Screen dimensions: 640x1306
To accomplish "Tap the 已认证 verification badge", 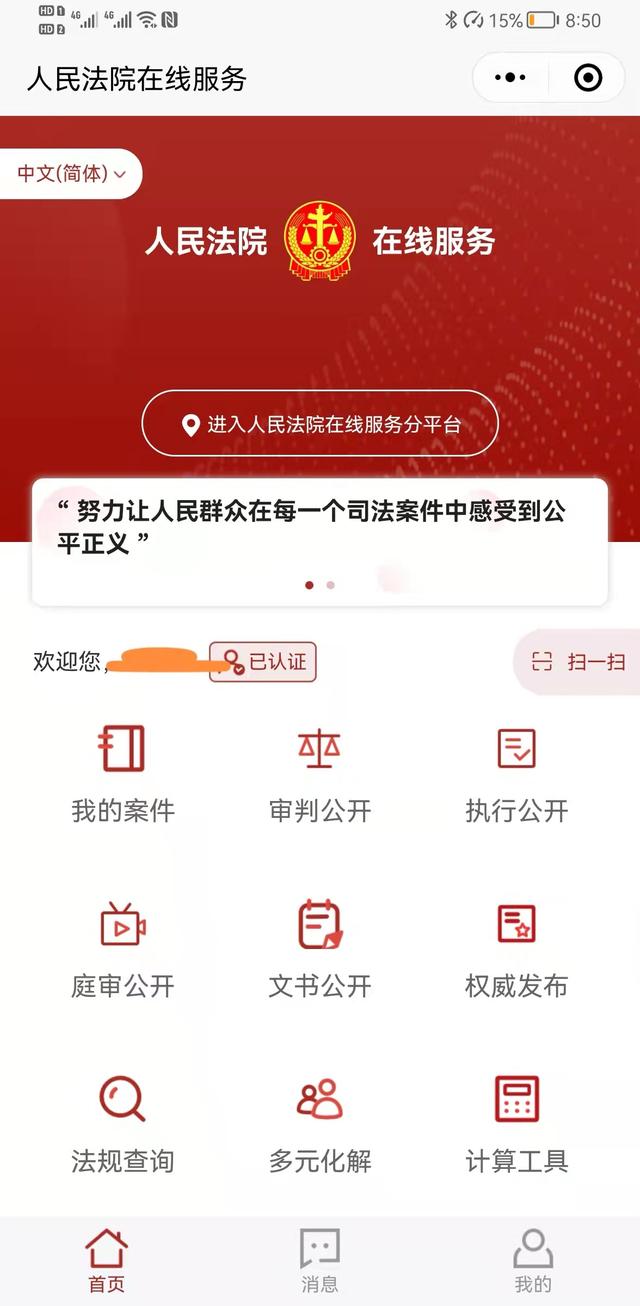I will point(263,662).
